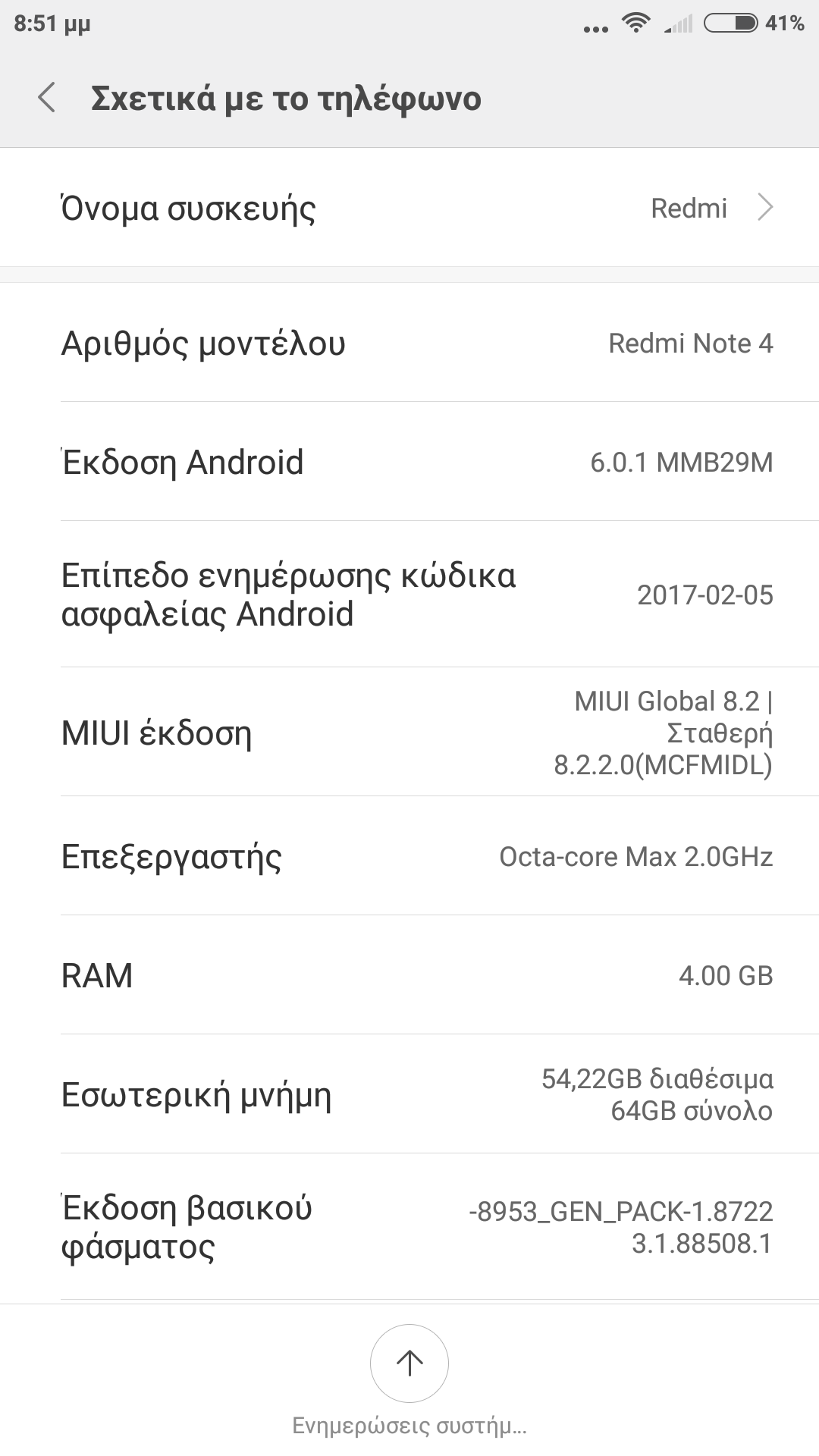Viewport: 819px width, 1456px height.
Task: Select the MIUI έκδοση row
Action: [x=409, y=733]
